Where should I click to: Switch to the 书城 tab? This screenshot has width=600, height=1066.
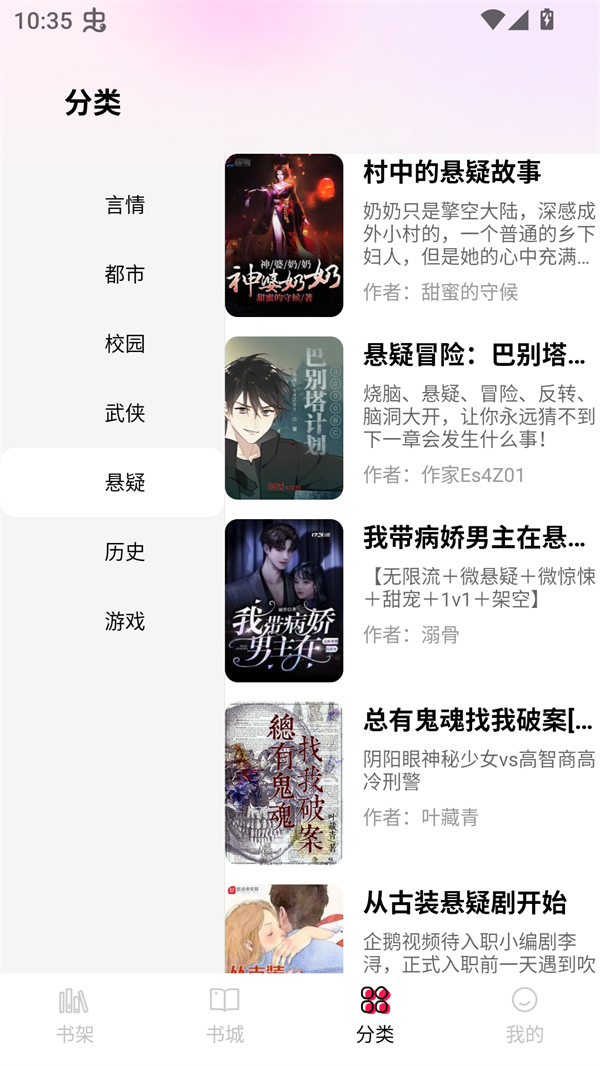coord(225,1014)
